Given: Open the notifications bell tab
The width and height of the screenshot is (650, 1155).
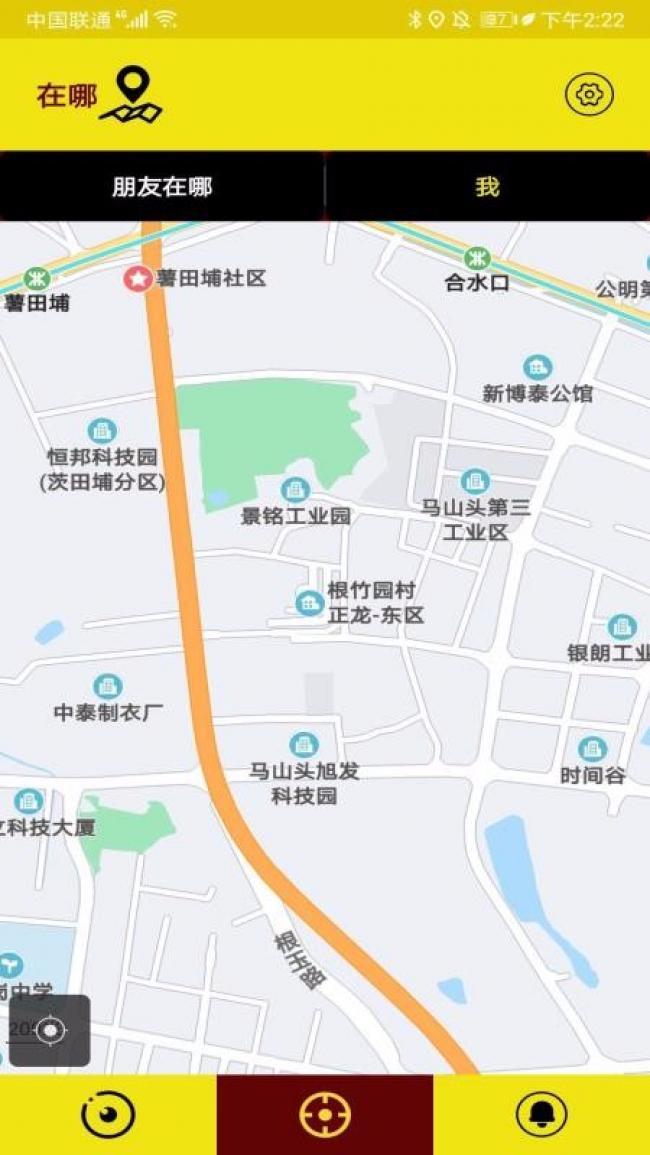Looking at the screenshot, I should pos(541,1114).
